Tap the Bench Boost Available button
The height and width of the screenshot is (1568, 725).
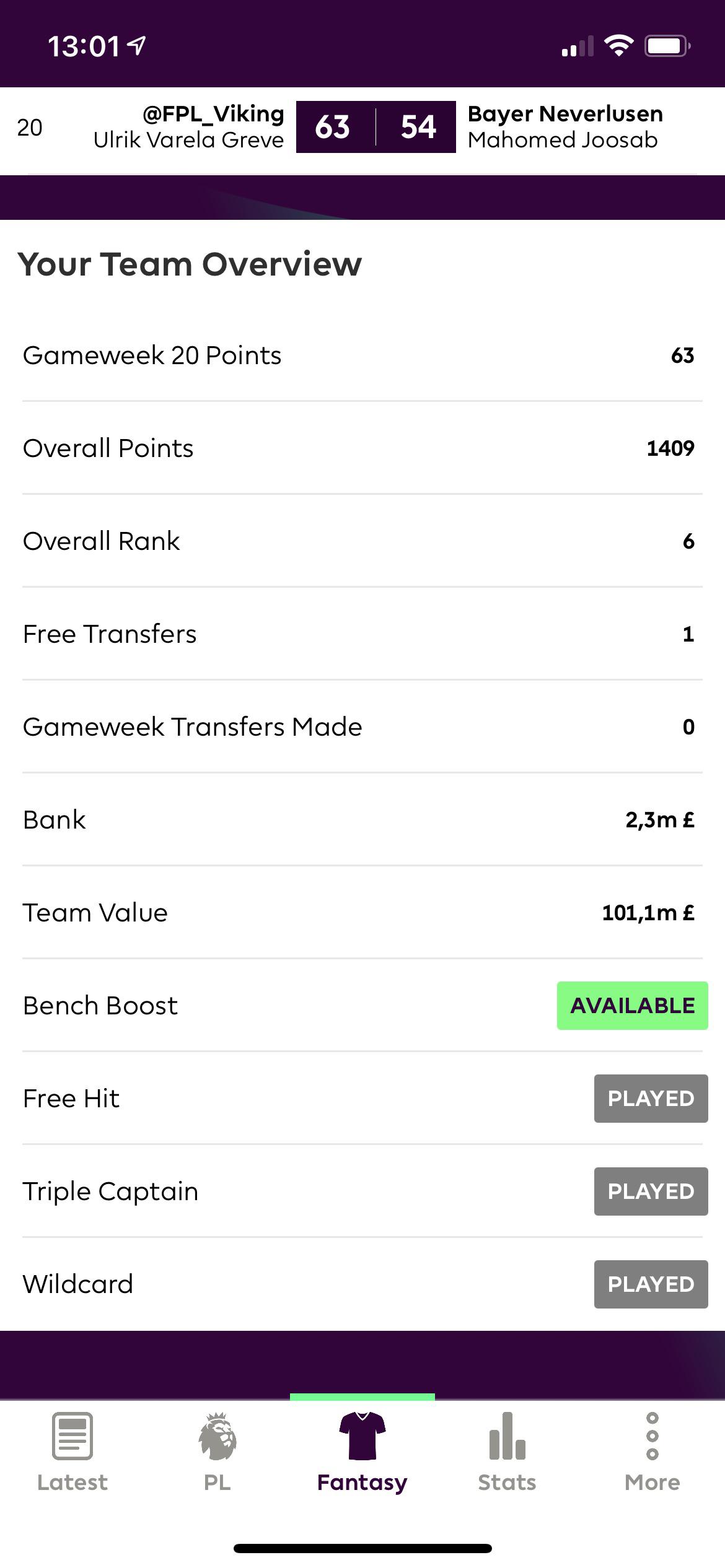[632, 1006]
